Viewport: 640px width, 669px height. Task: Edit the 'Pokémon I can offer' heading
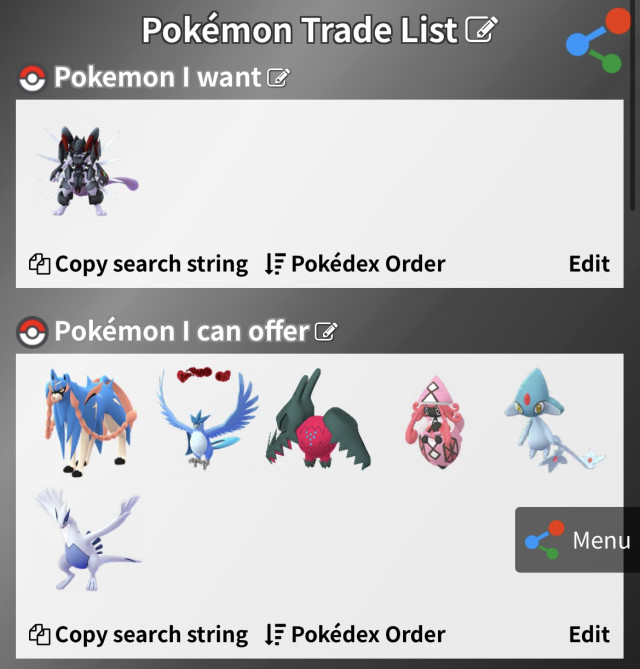326,331
